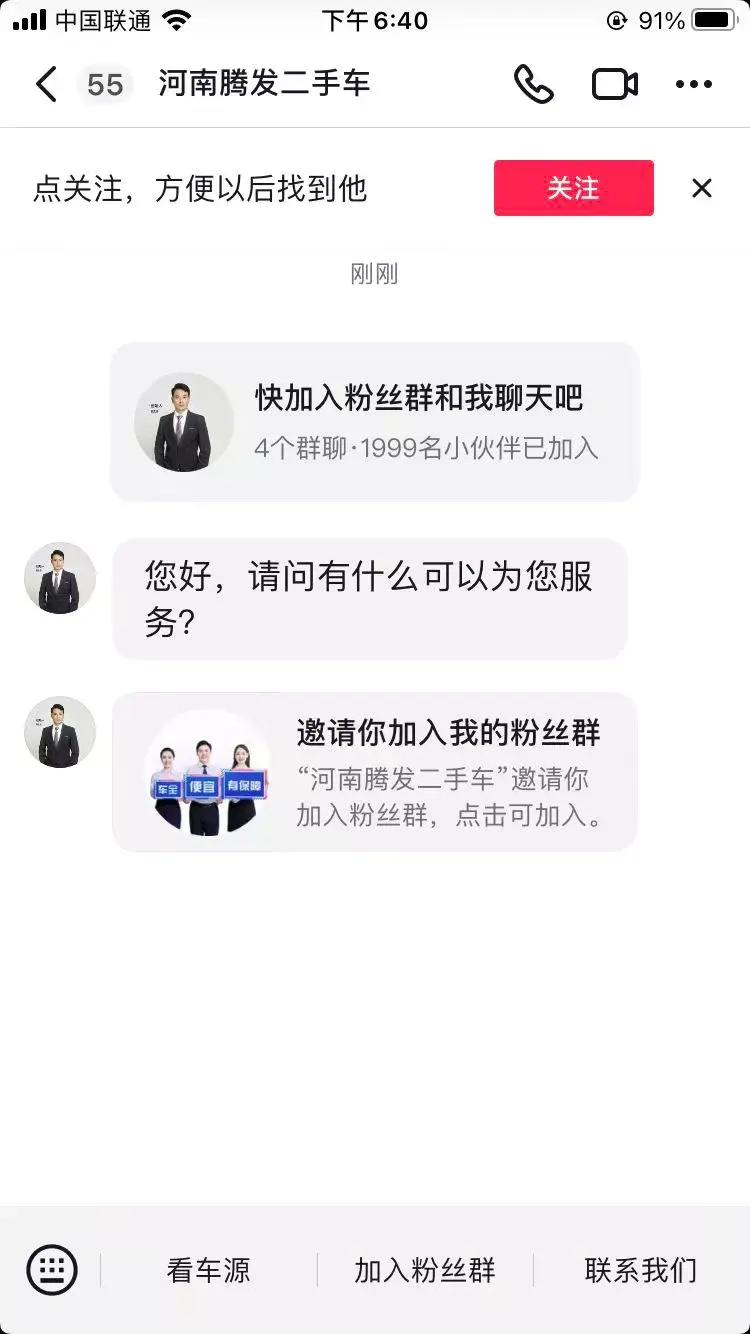Open the 邀请你加入我的粉丝群 invitation card

(374, 771)
